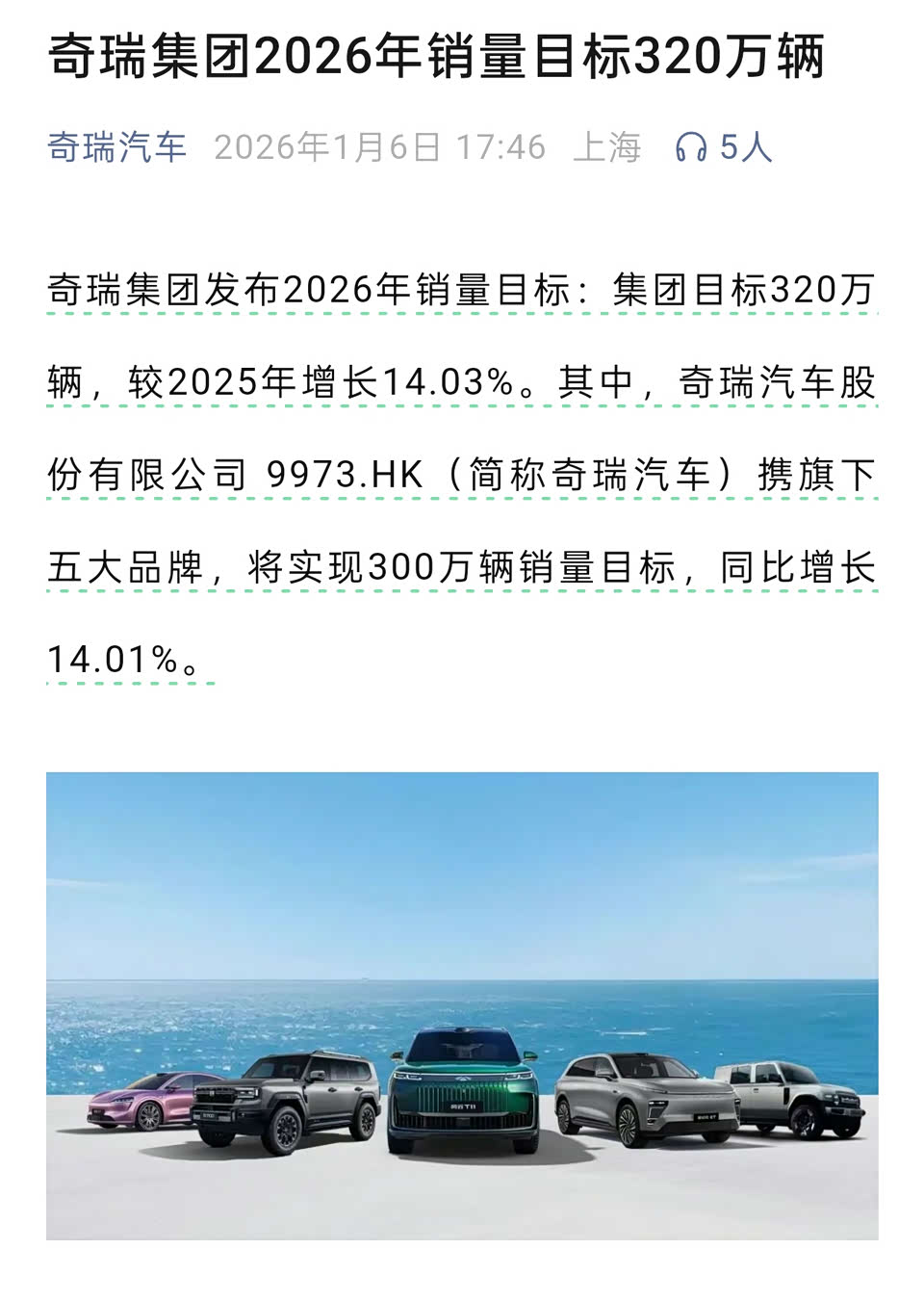
Task: Tap the headphone listen icon showing 5人
Action: (690, 147)
